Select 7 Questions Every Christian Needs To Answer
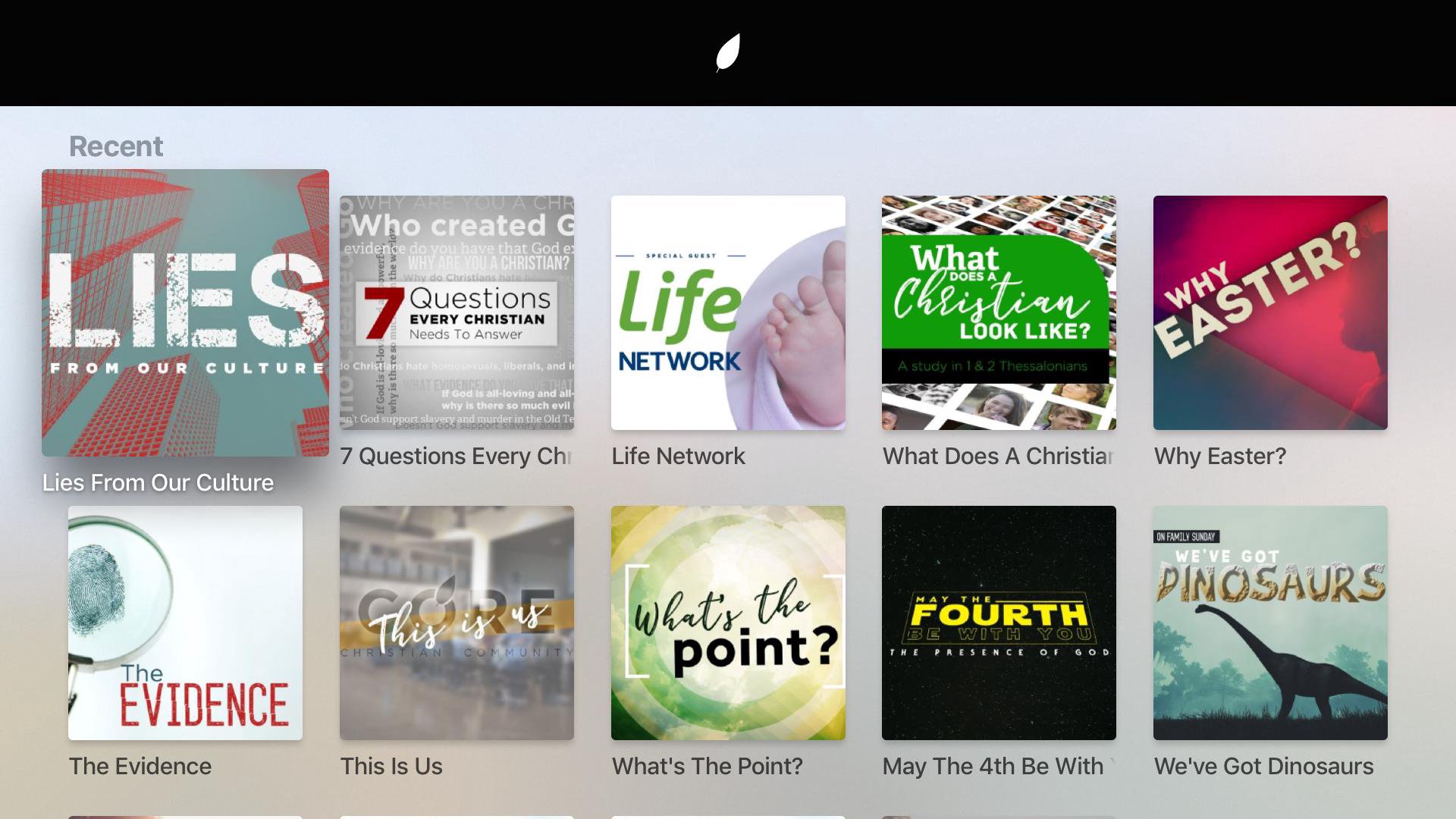Image resolution: width=1456 pixels, height=819 pixels. [457, 312]
